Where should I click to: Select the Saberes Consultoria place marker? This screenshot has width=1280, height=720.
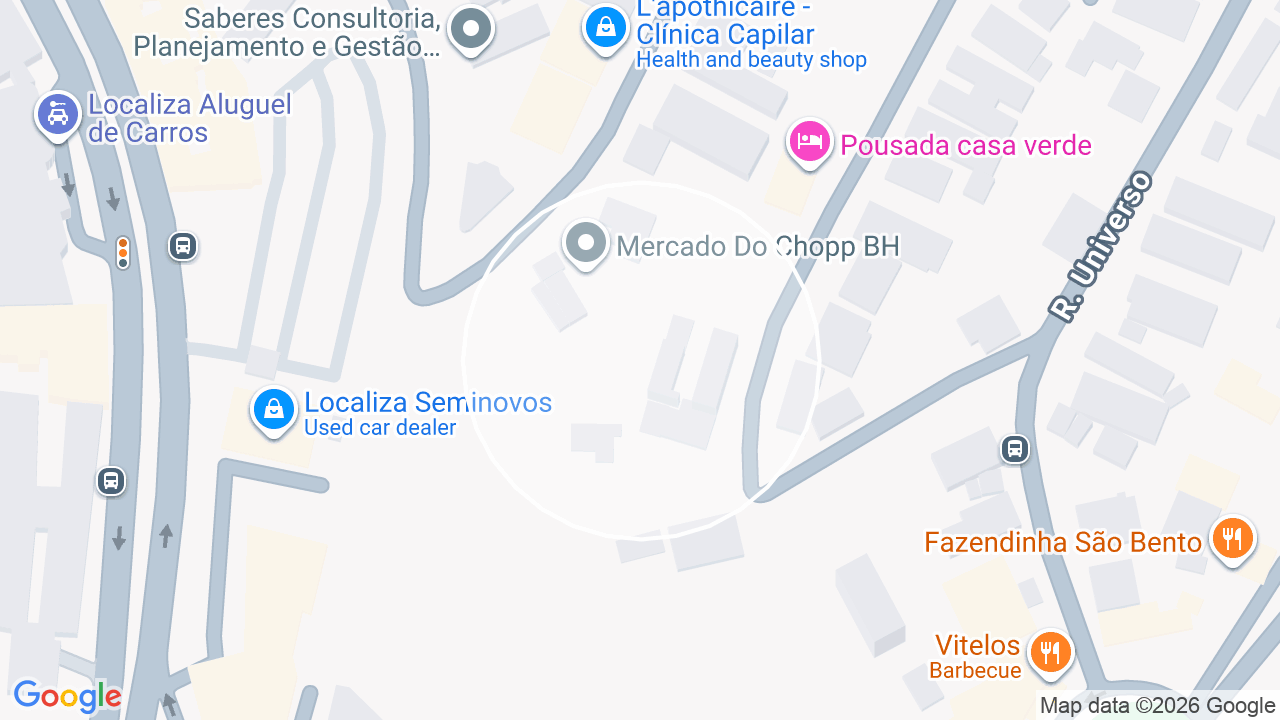(470, 31)
